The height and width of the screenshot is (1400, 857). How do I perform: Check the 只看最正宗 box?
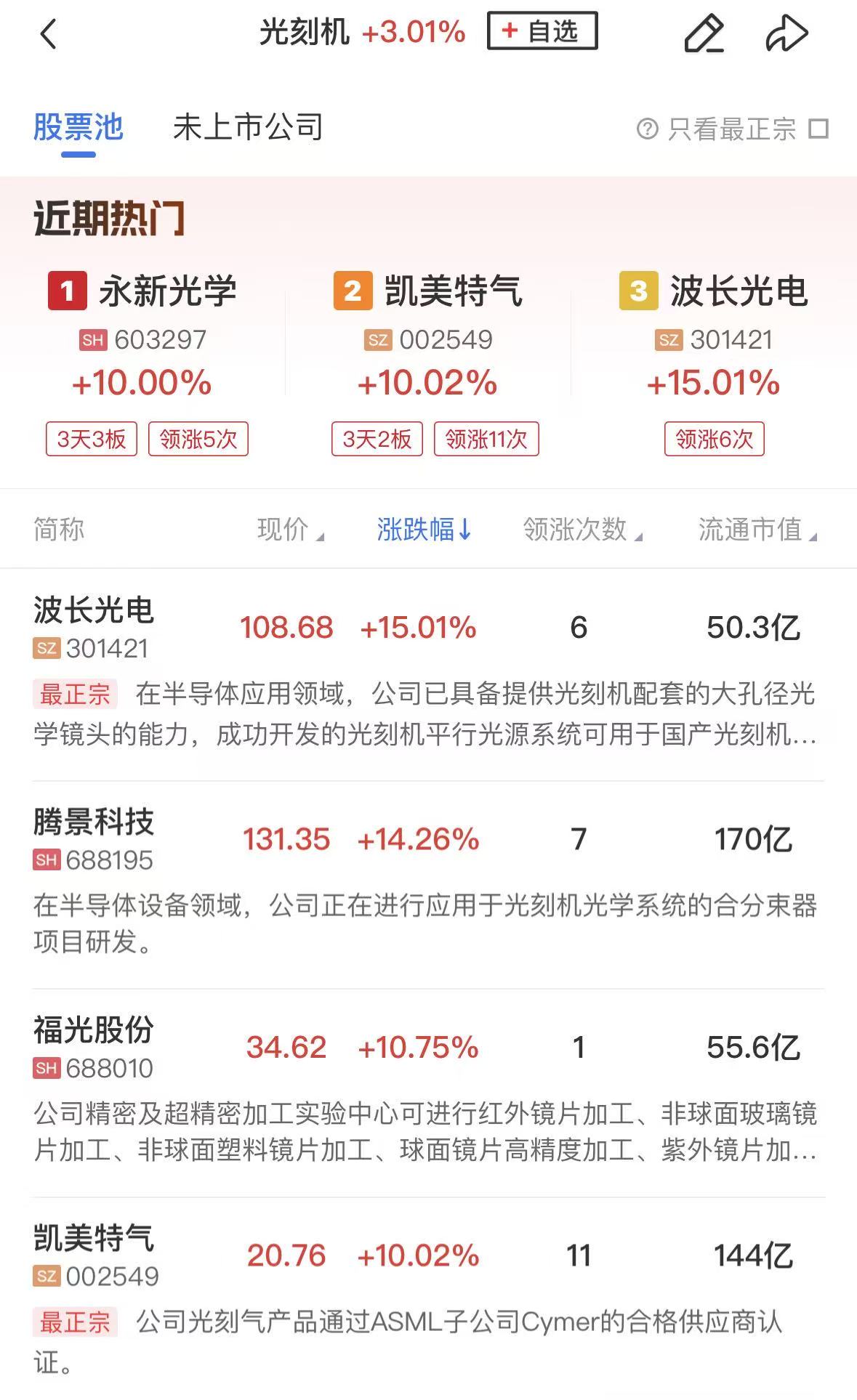point(819,129)
